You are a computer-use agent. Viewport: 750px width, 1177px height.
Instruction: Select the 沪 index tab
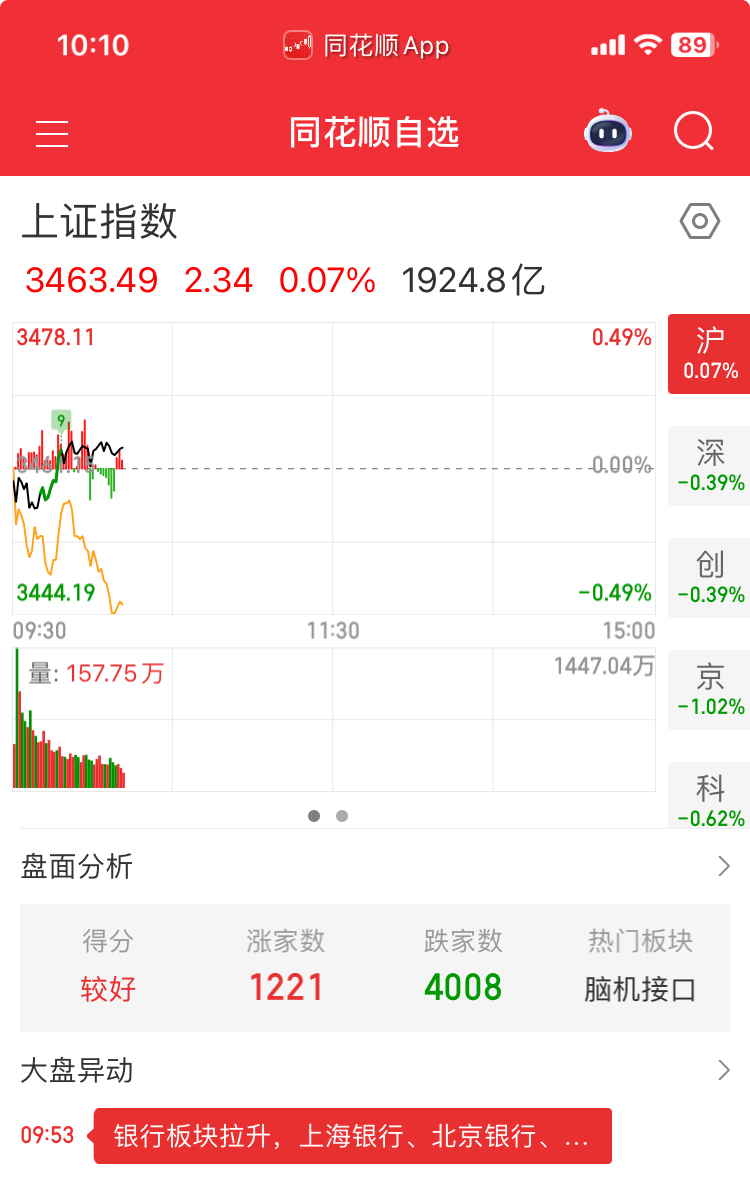[710, 354]
